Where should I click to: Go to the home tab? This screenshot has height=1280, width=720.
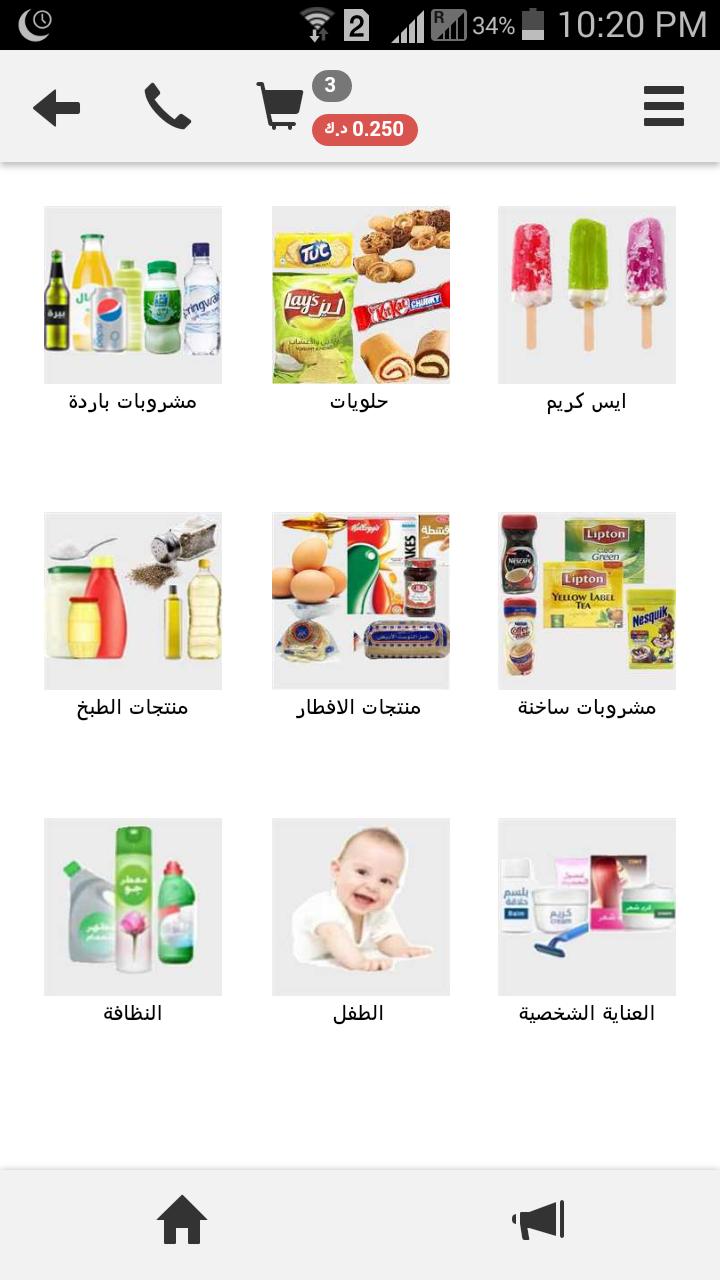coord(182,1220)
